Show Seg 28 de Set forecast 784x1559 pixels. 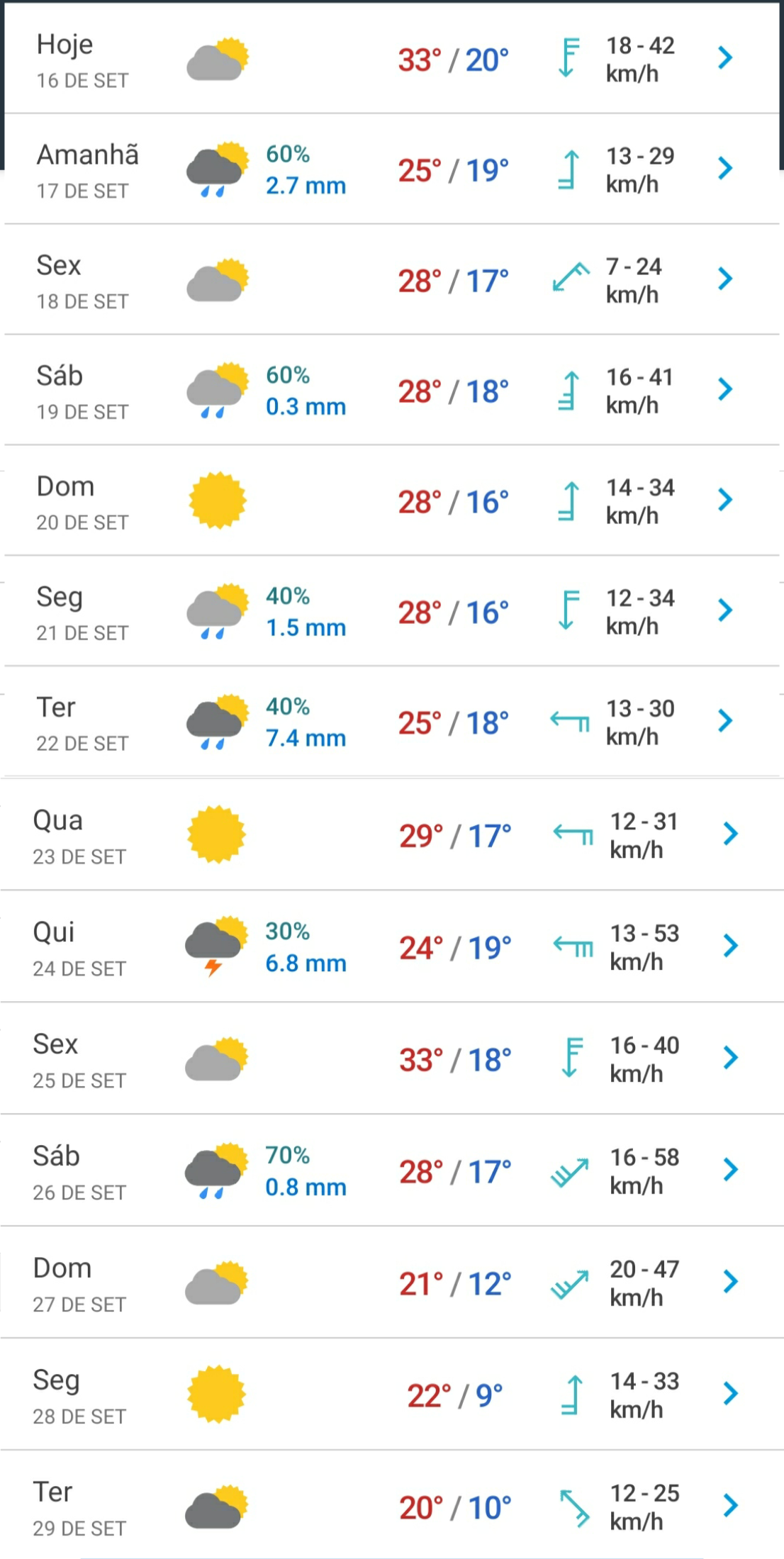pyautogui.click(x=392, y=1395)
